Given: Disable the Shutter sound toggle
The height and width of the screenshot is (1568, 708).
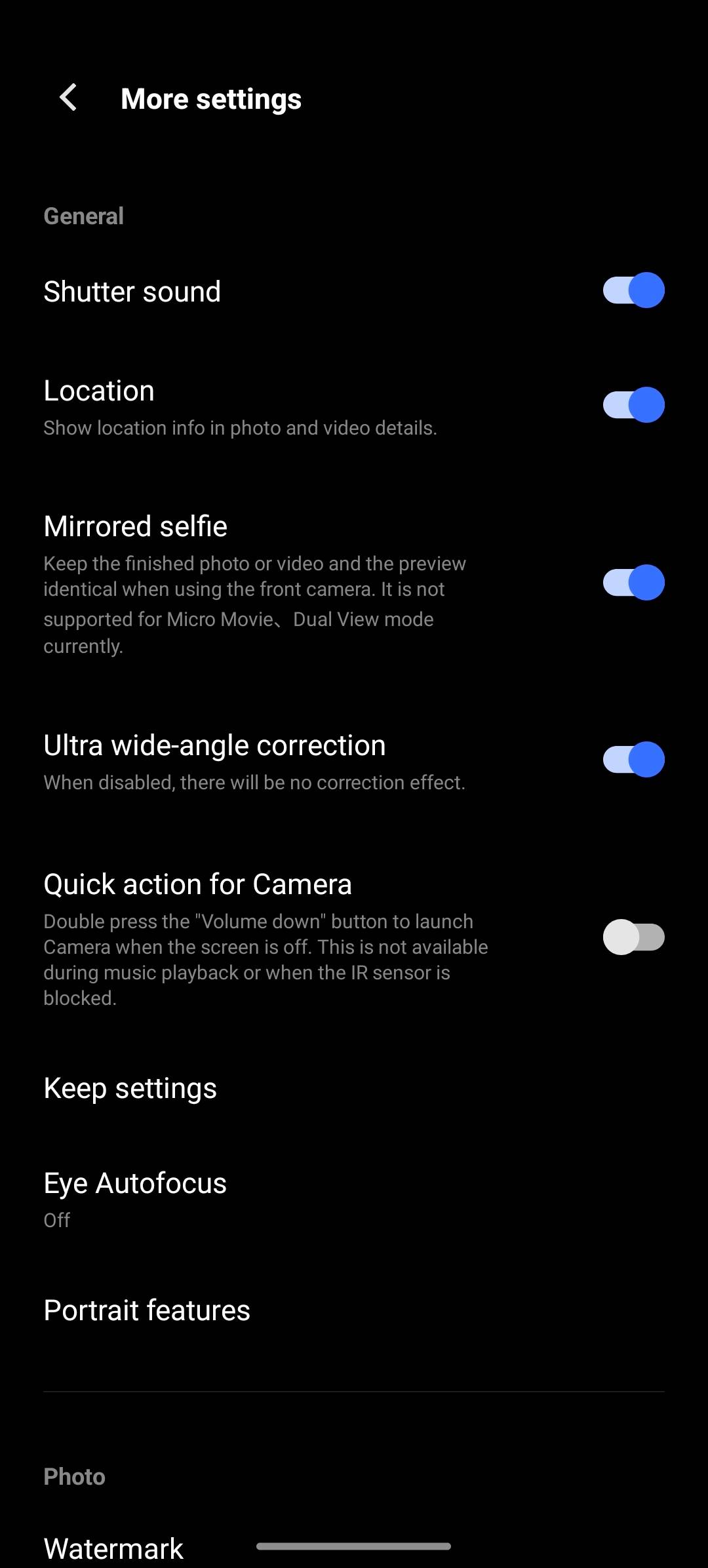Looking at the screenshot, I should pyautogui.click(x=632, y=290).
